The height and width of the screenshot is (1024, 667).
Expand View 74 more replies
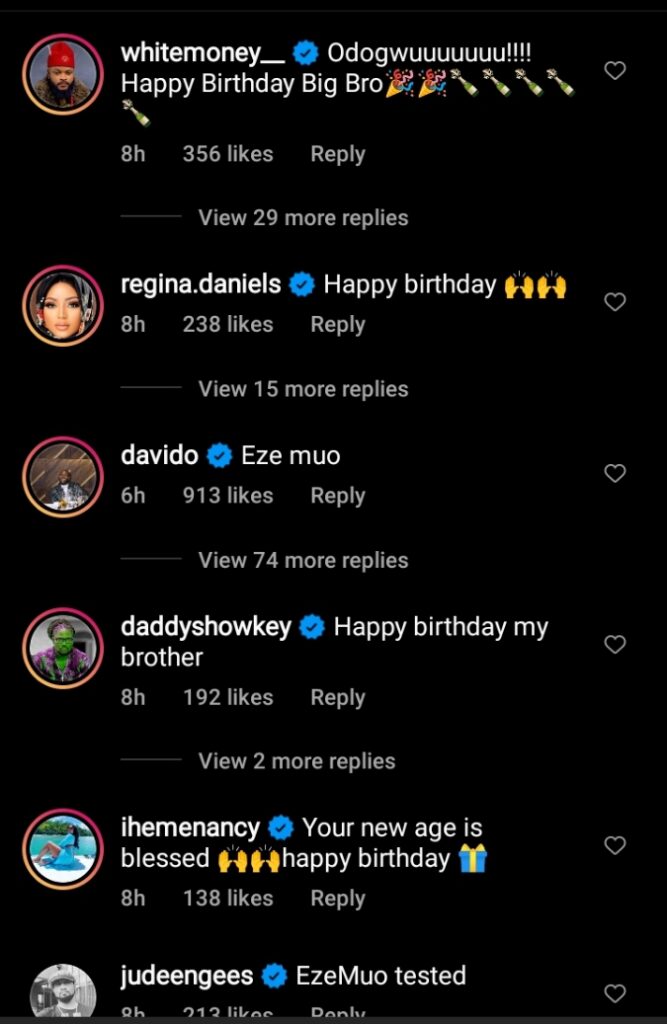[x=303, y=560]
